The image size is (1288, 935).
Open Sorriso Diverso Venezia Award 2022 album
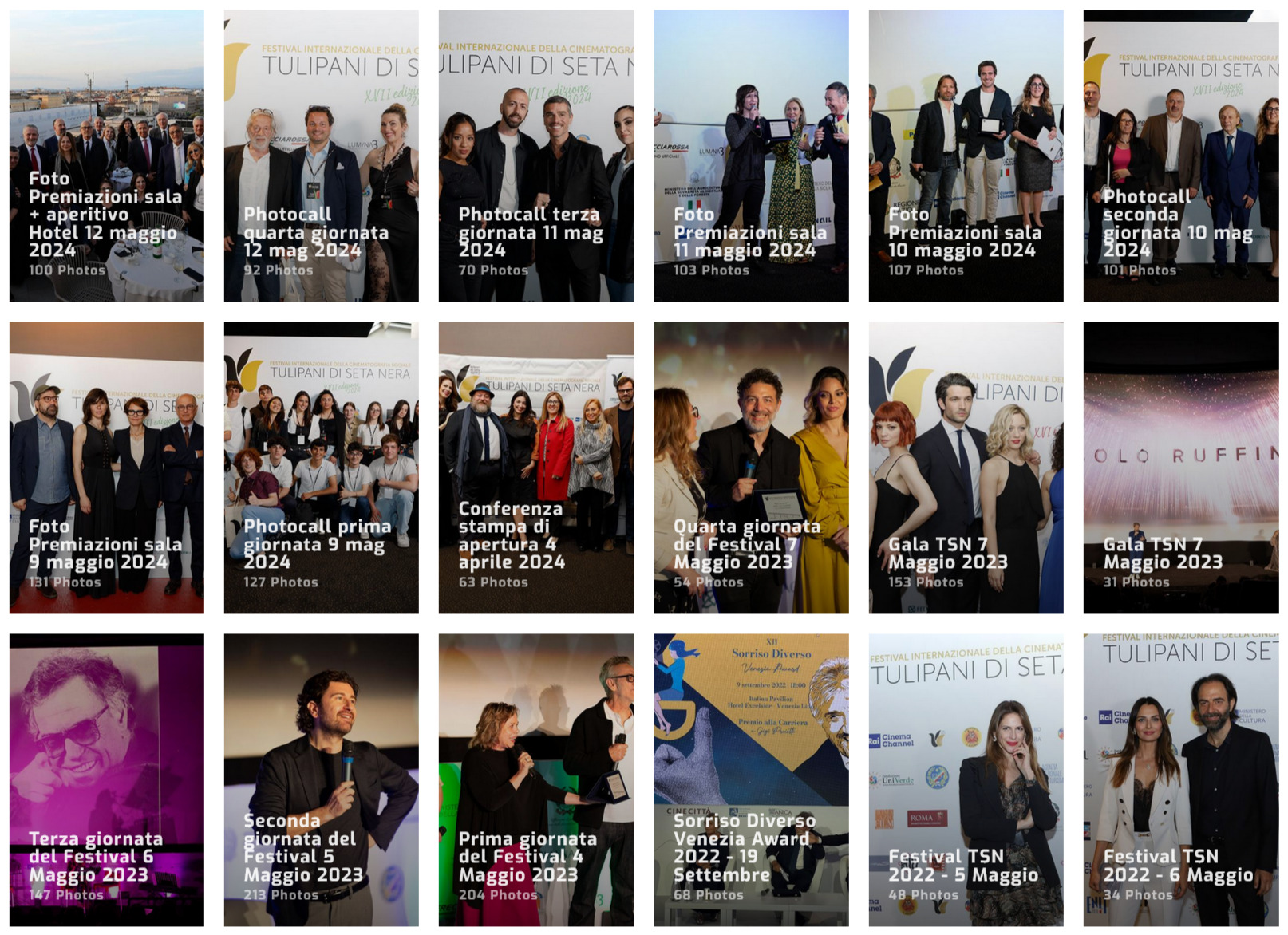coord(751,779)
